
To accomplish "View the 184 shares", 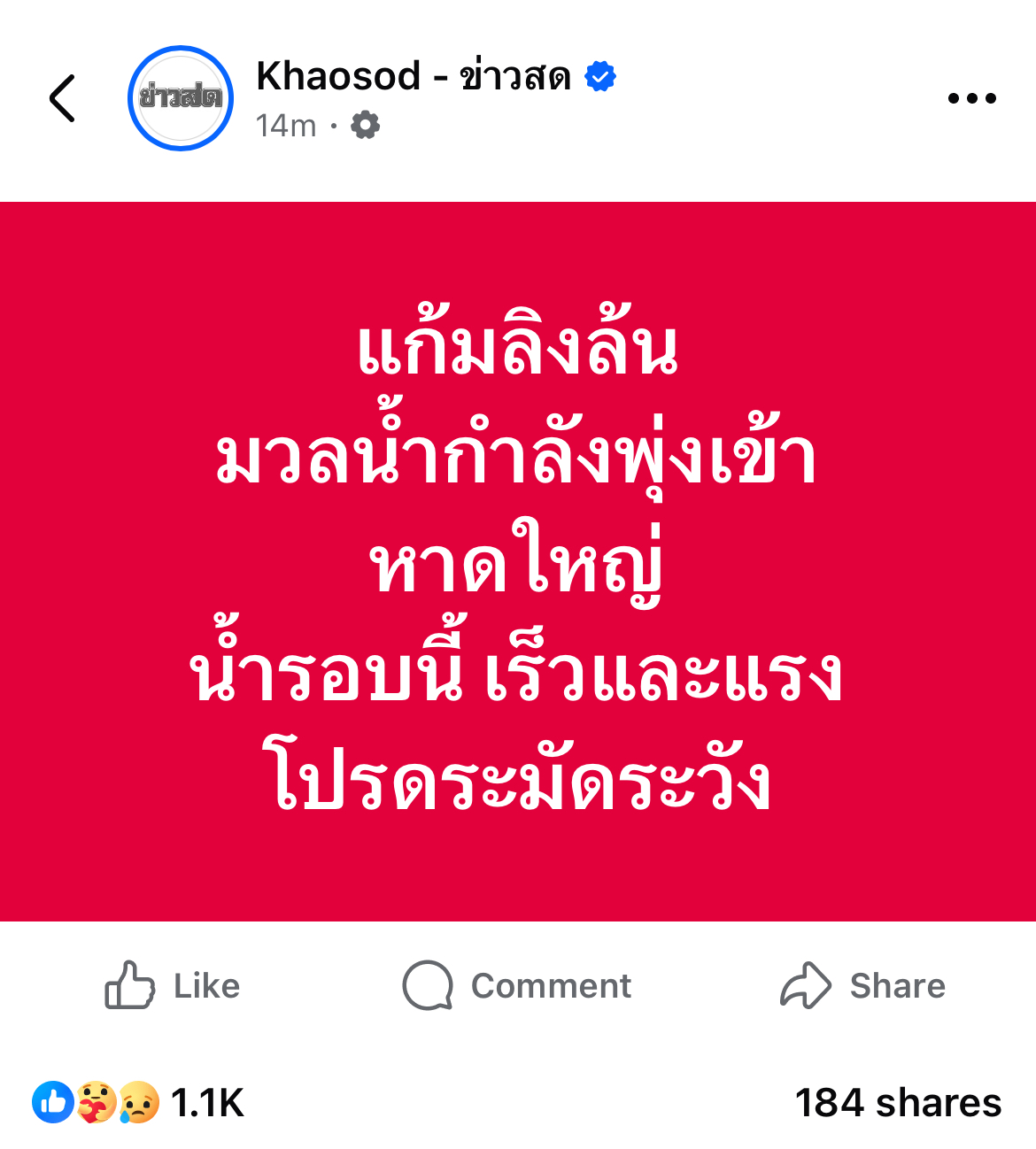I will [x=897, y=1103].
